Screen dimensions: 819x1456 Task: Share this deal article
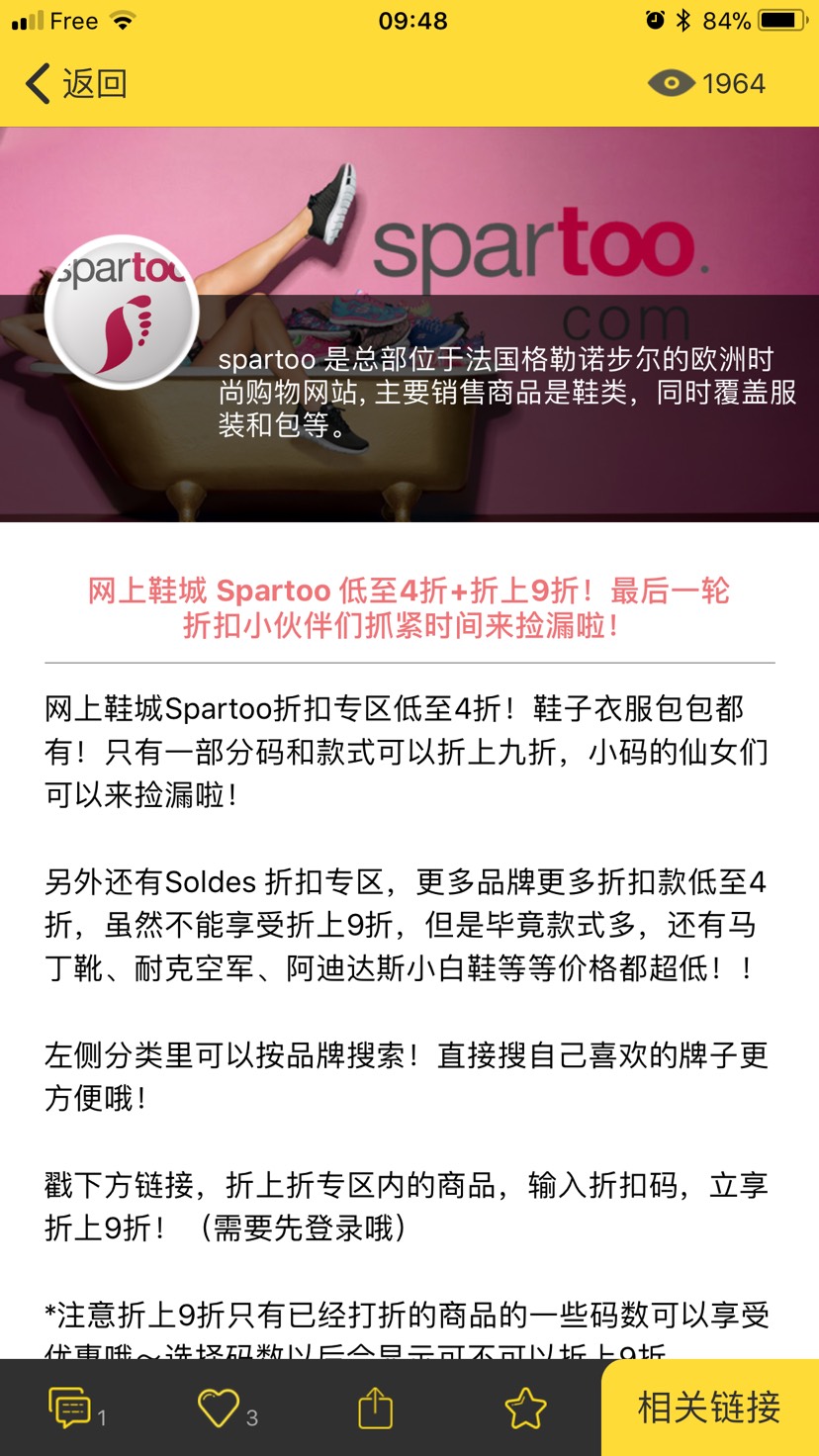pos(376,1409)
